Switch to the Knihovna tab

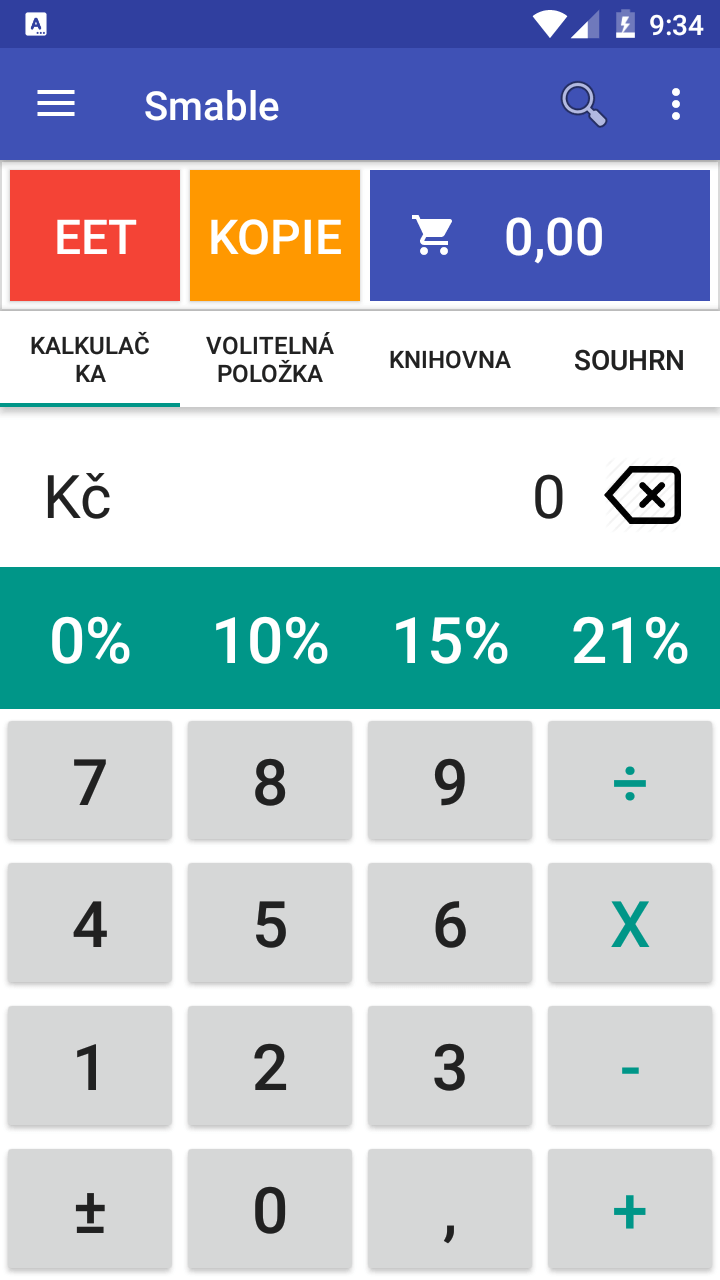click(450, 360)
